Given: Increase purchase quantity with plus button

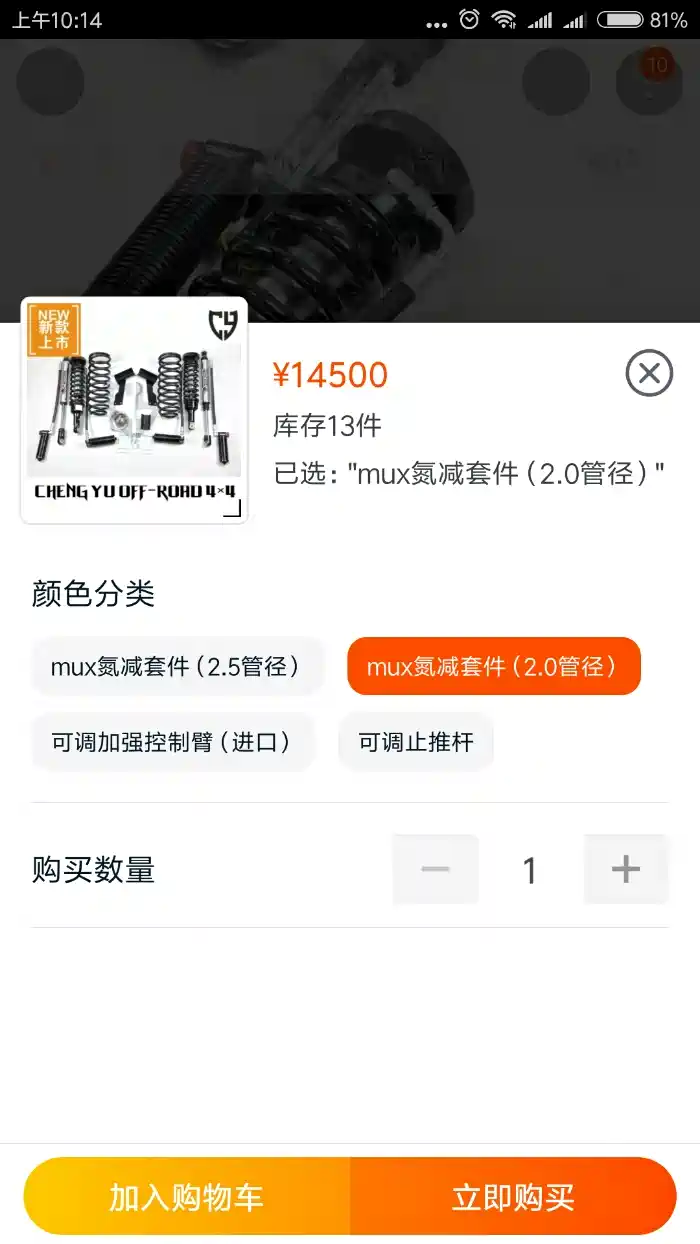Looking at the screenshot, I should click(x=625, y=869).
